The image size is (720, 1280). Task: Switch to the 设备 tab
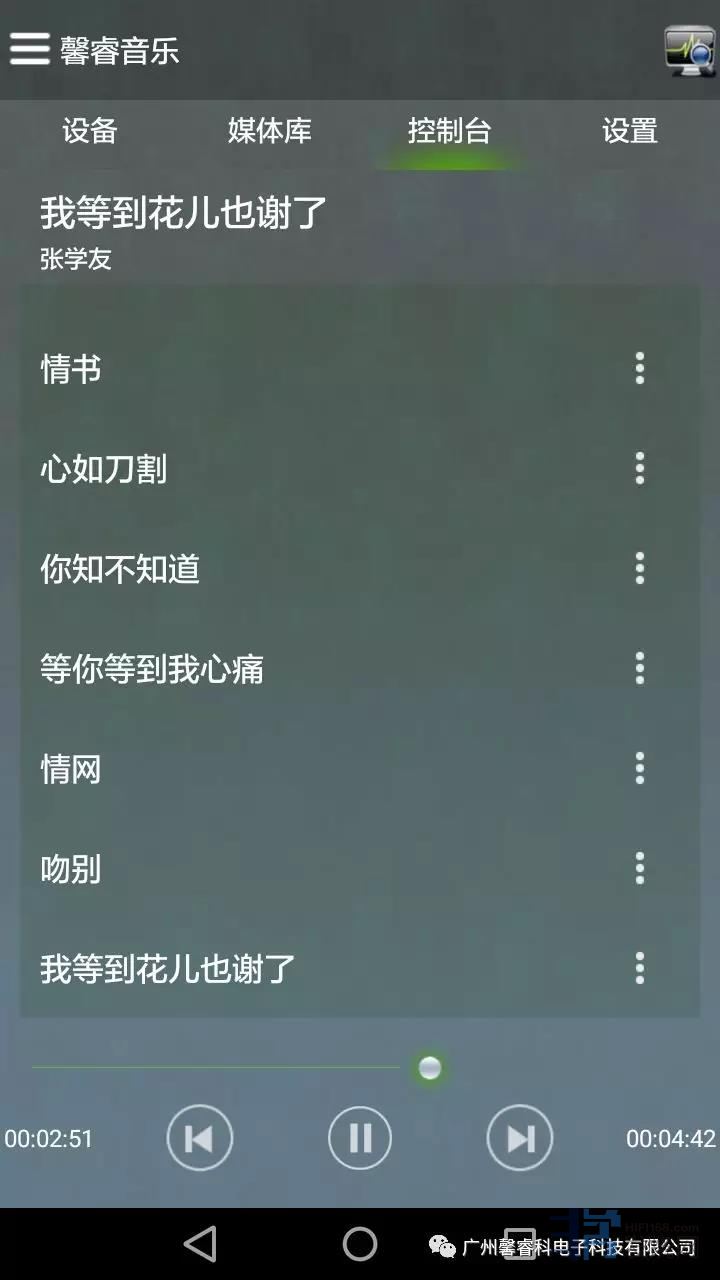point(90,131)
